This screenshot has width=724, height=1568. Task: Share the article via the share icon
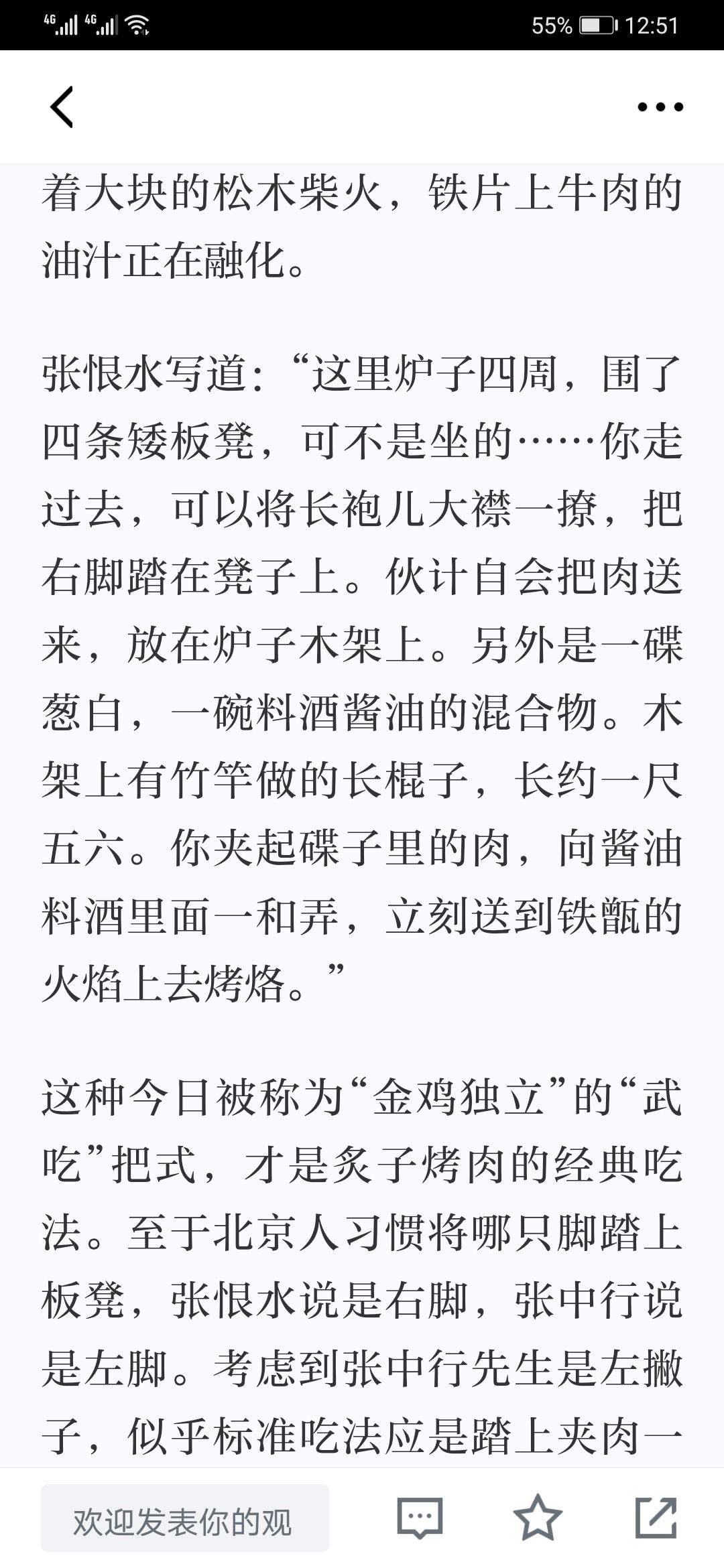point(656,1517)
